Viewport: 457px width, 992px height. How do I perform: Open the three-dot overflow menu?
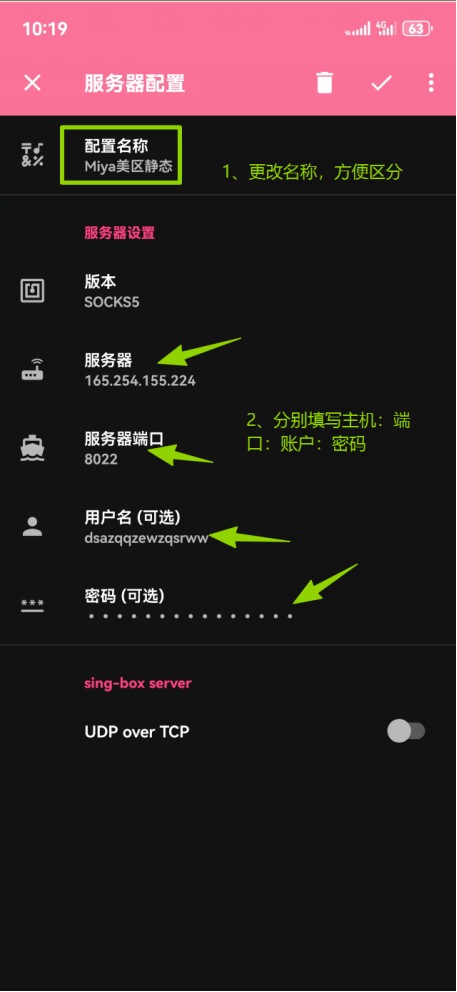(x=431, y=83)
